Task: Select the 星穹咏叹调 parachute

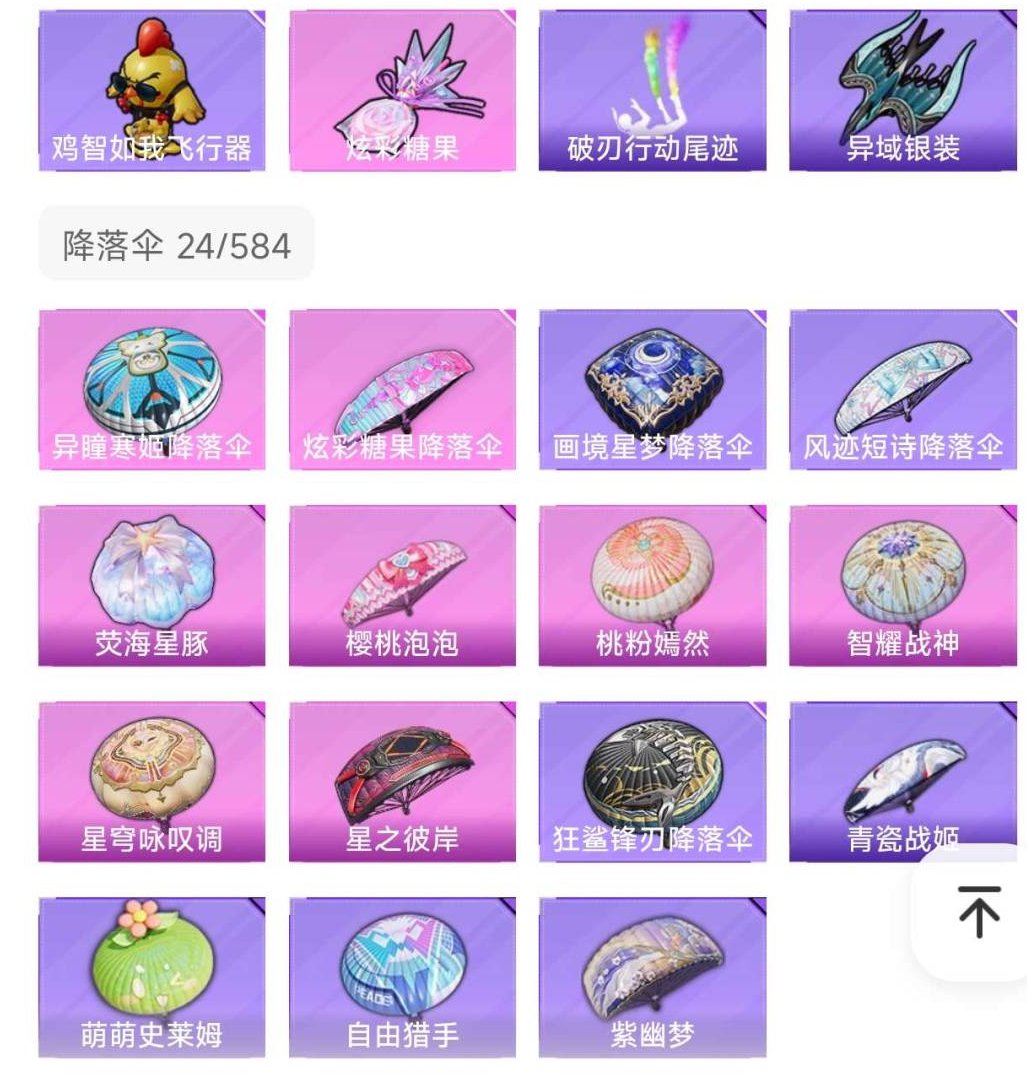Action: click(x=150, y=783)
